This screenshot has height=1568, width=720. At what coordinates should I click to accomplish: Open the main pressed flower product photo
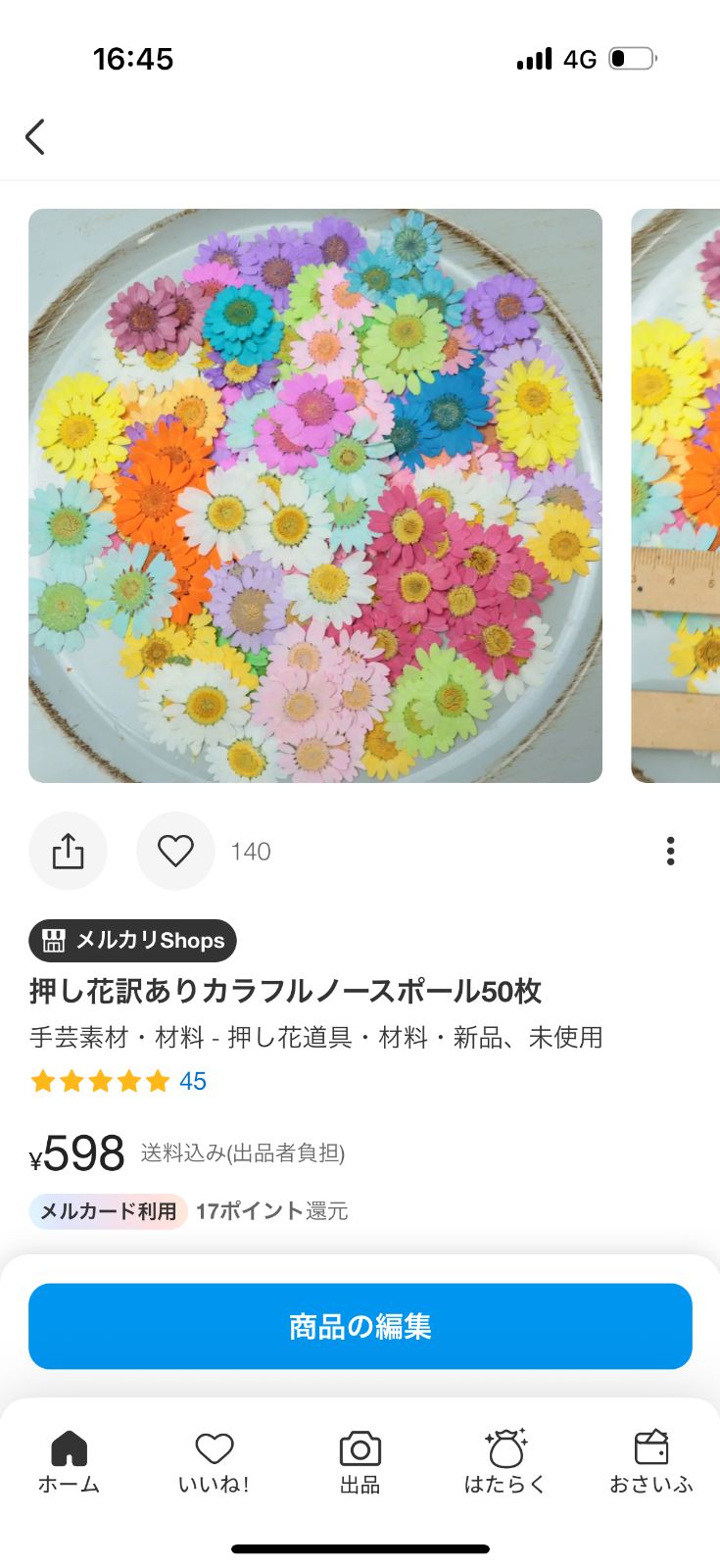tap(315, 496)
